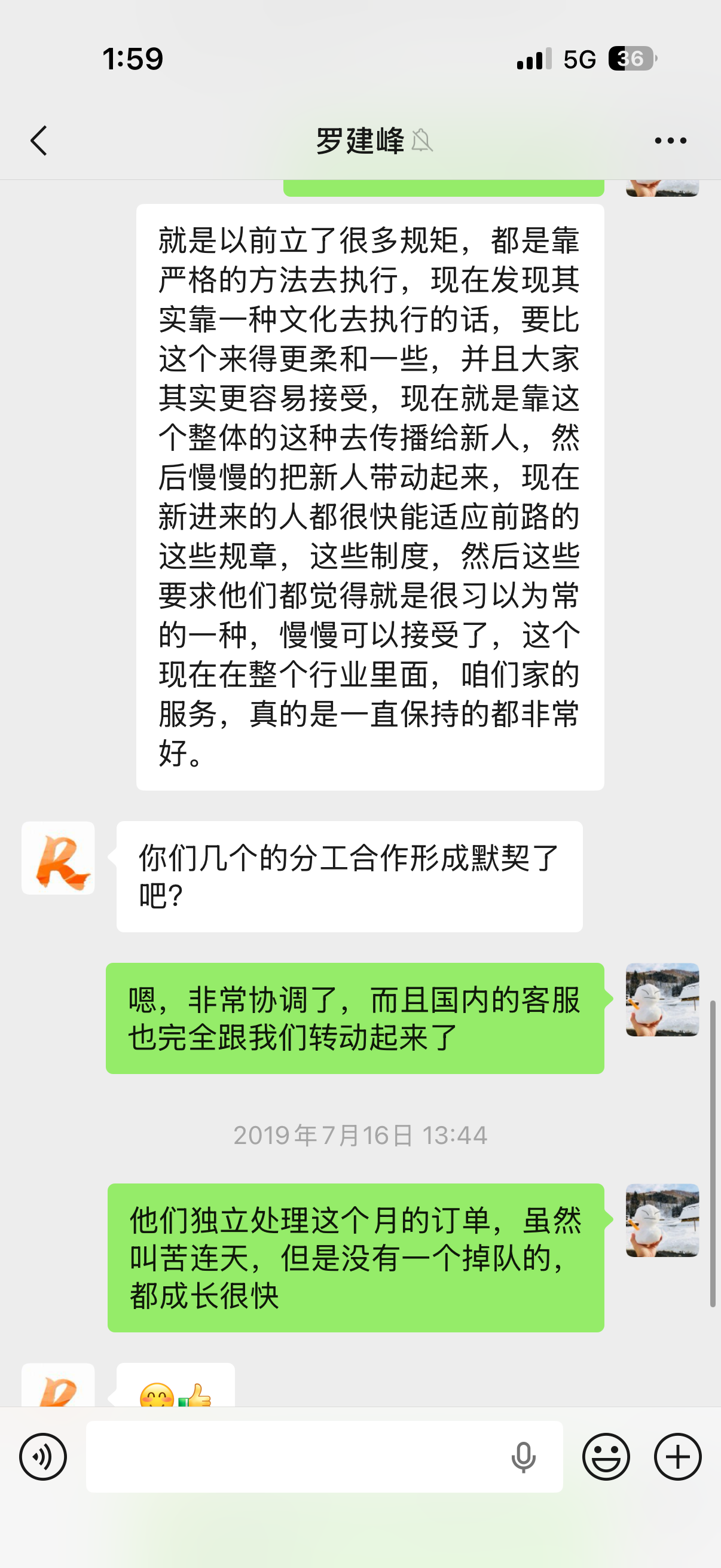Viewport: 721px width, 1568px height.
Task: Go back using the left chevron arrow
Action: (x=38, y=139)
